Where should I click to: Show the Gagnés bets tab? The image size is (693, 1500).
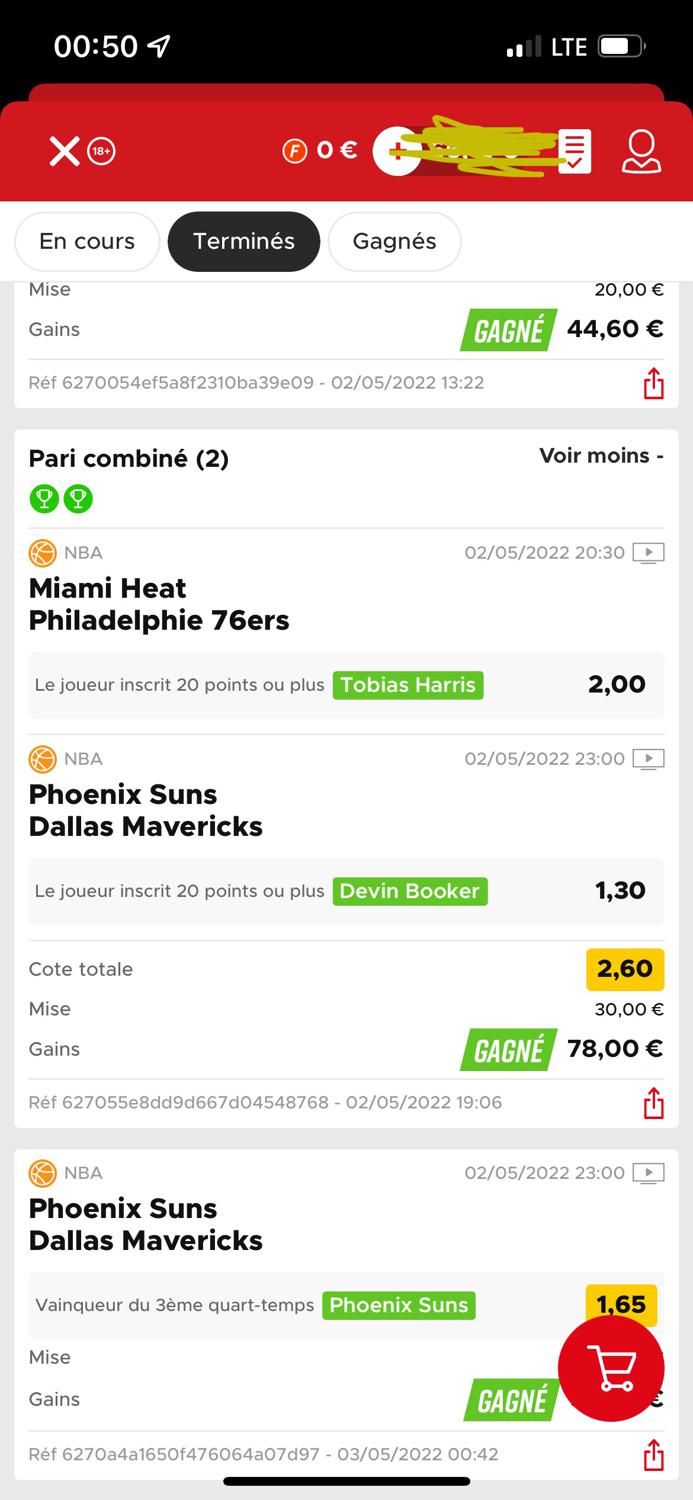(x=394, y=241)
